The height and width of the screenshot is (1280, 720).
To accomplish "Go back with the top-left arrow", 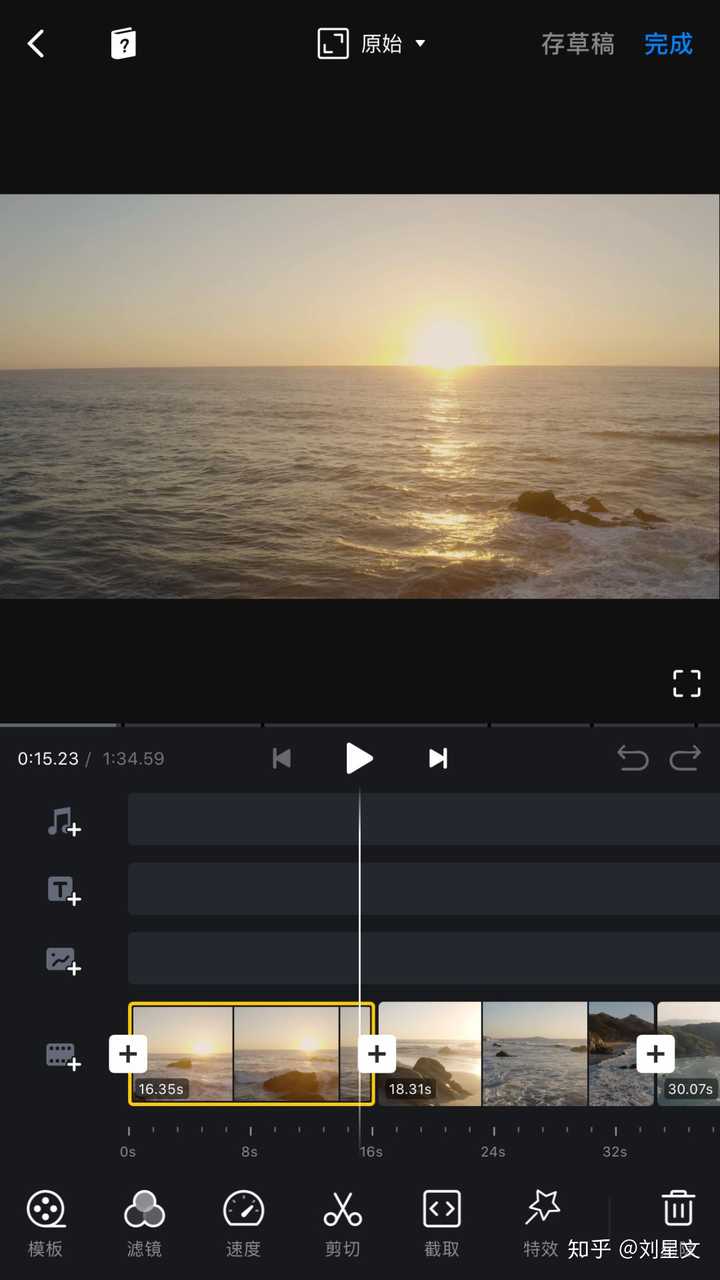I will coord(36,44).
